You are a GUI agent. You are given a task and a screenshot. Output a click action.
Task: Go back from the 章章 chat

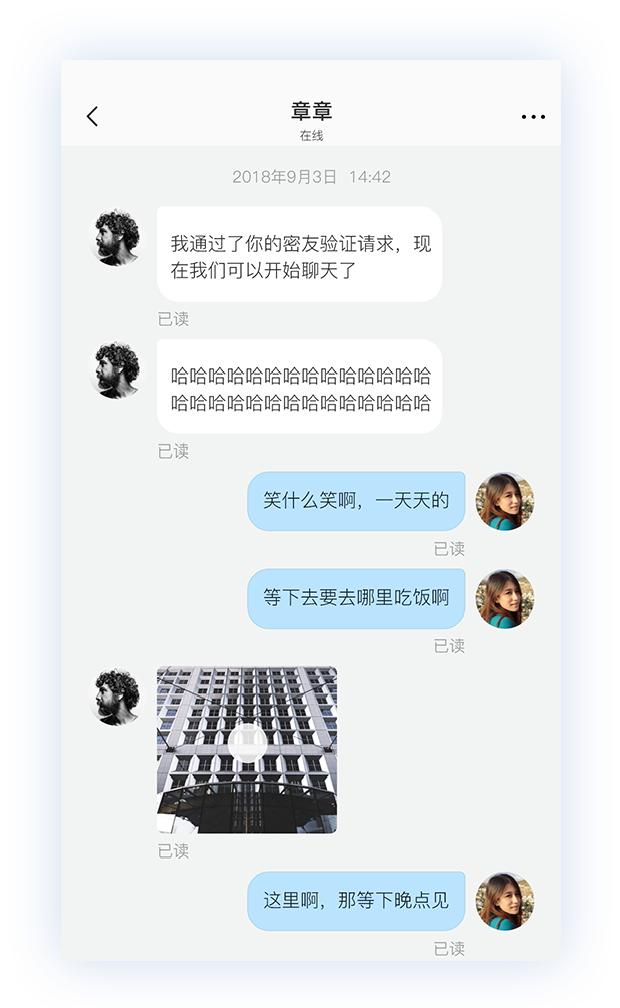[93, 117]
